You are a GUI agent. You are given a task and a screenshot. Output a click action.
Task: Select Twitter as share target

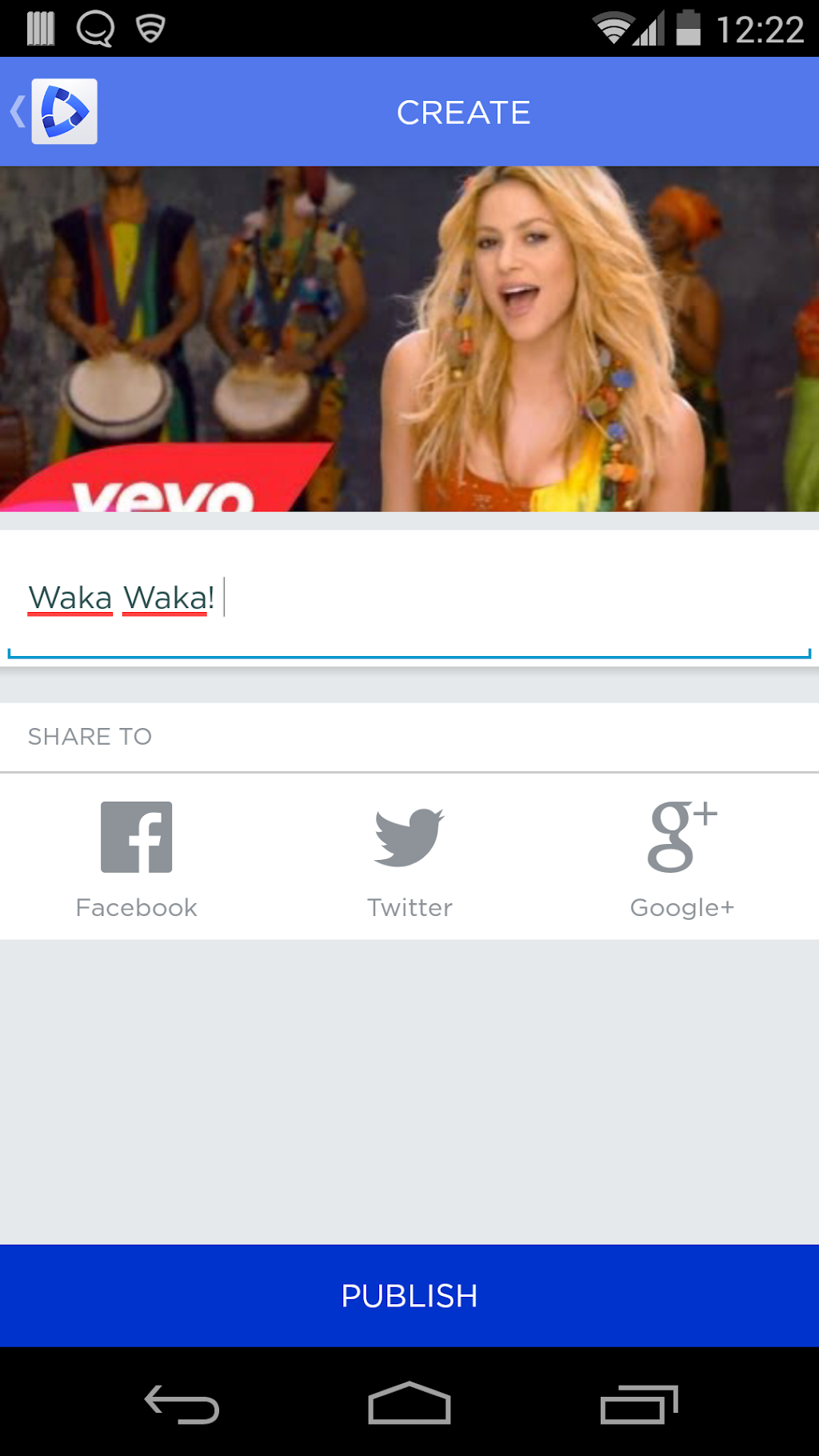[x=409, y=858]
